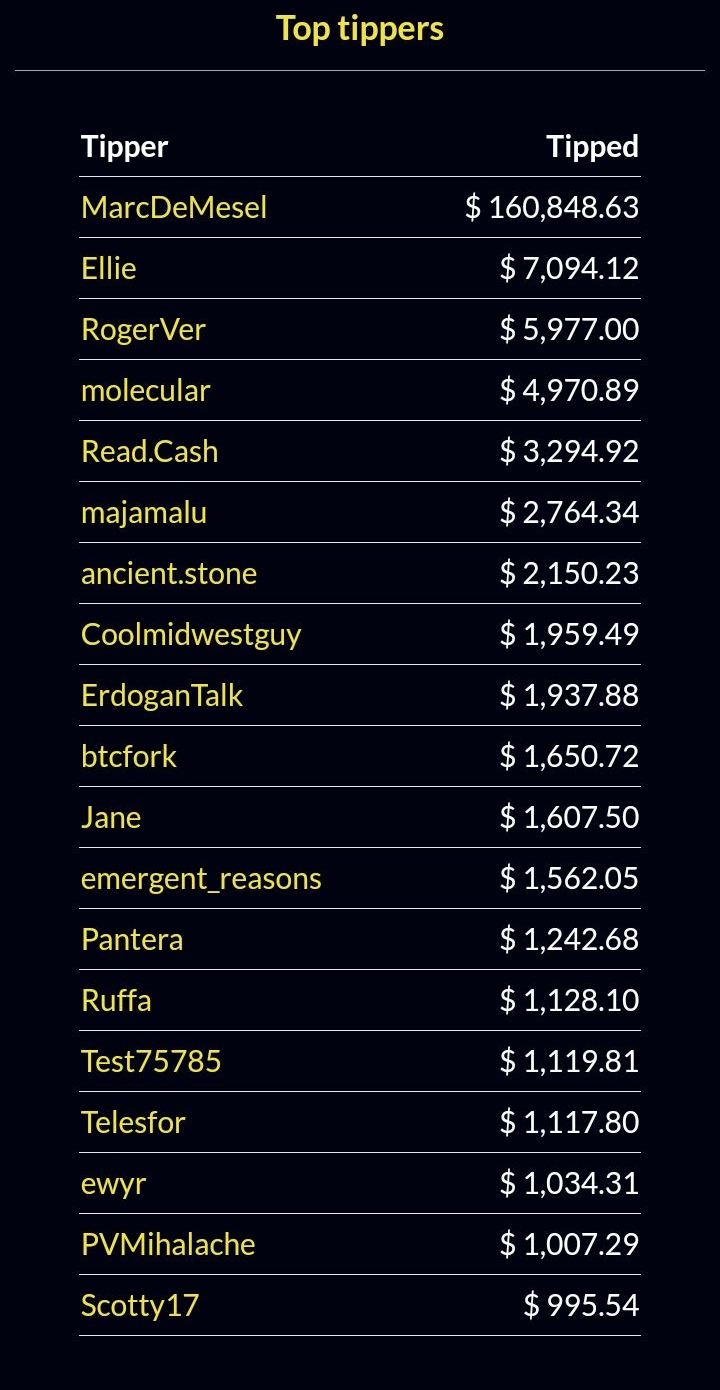View Scotty17's profile

tap(140, 1305)
